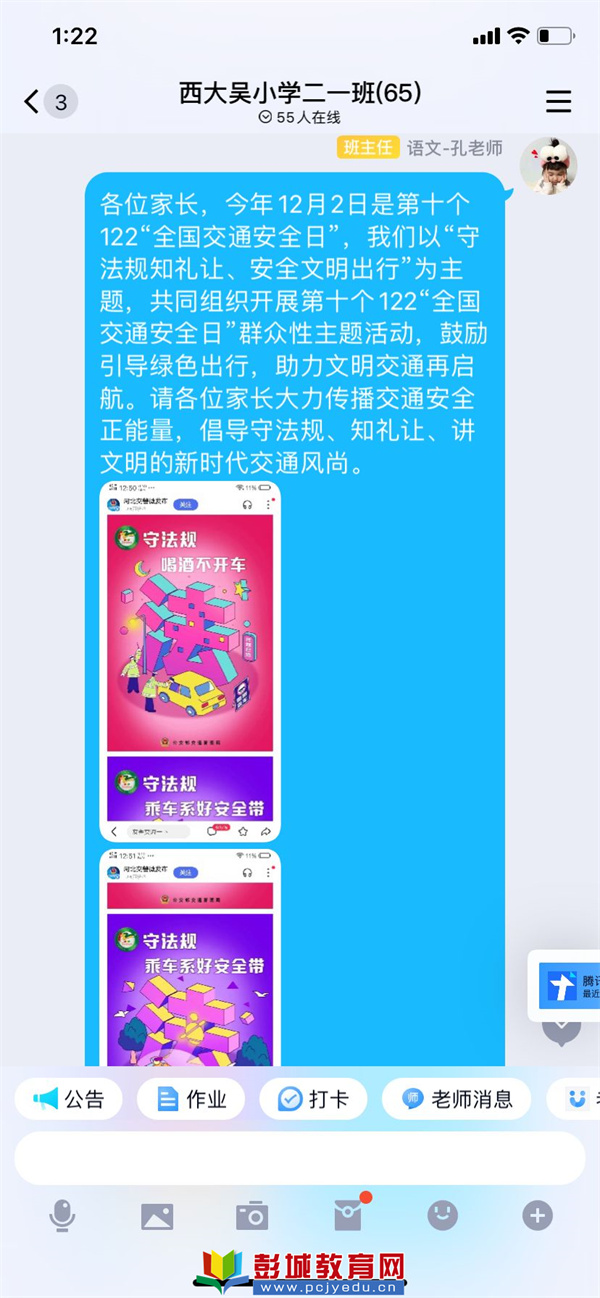Open the camera to take a photo
The image size is (600, 1298).
(x=252, y=1215)
